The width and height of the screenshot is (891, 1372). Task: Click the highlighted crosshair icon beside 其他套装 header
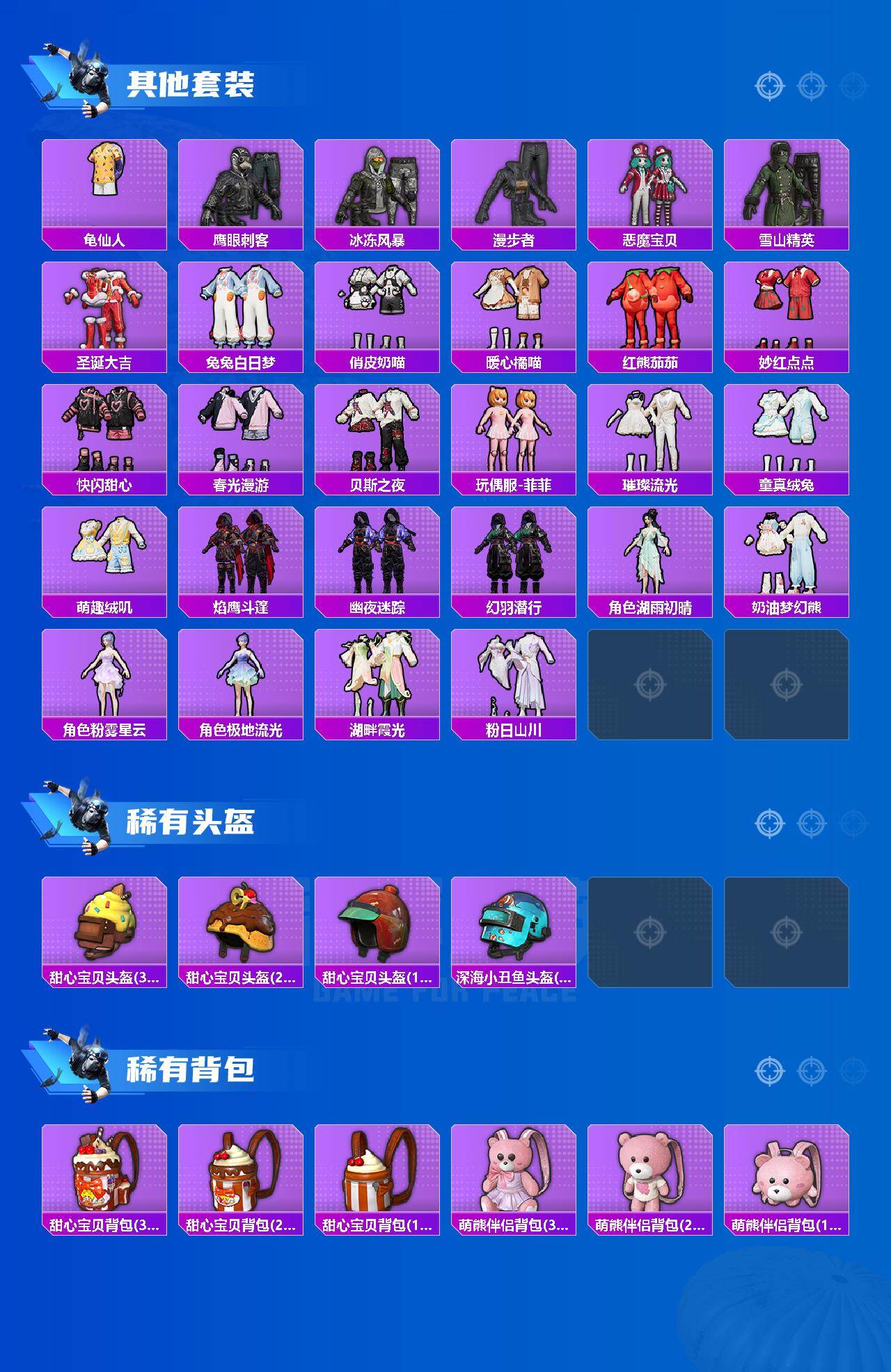coord(768,87)
